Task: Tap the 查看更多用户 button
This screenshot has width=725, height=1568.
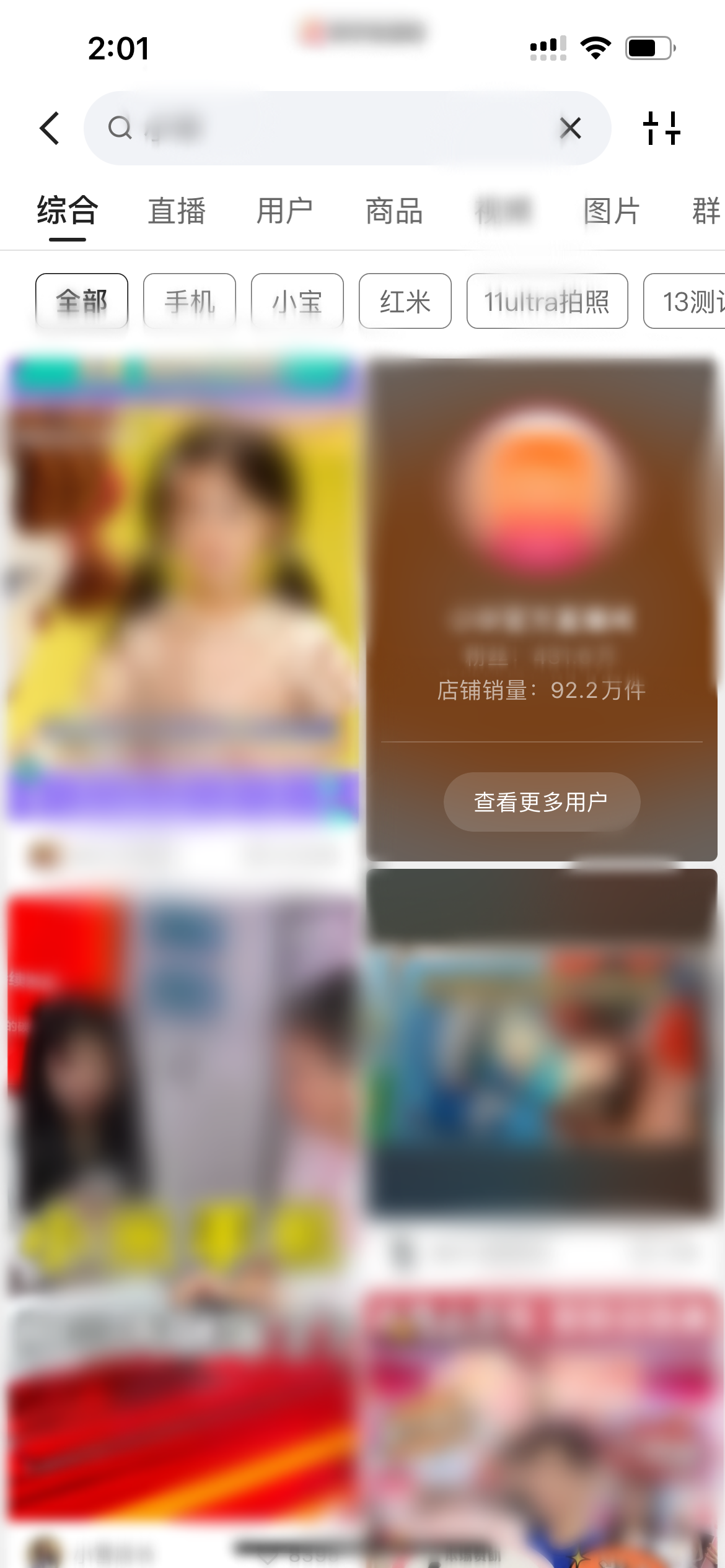Action: tap(541, 801)
